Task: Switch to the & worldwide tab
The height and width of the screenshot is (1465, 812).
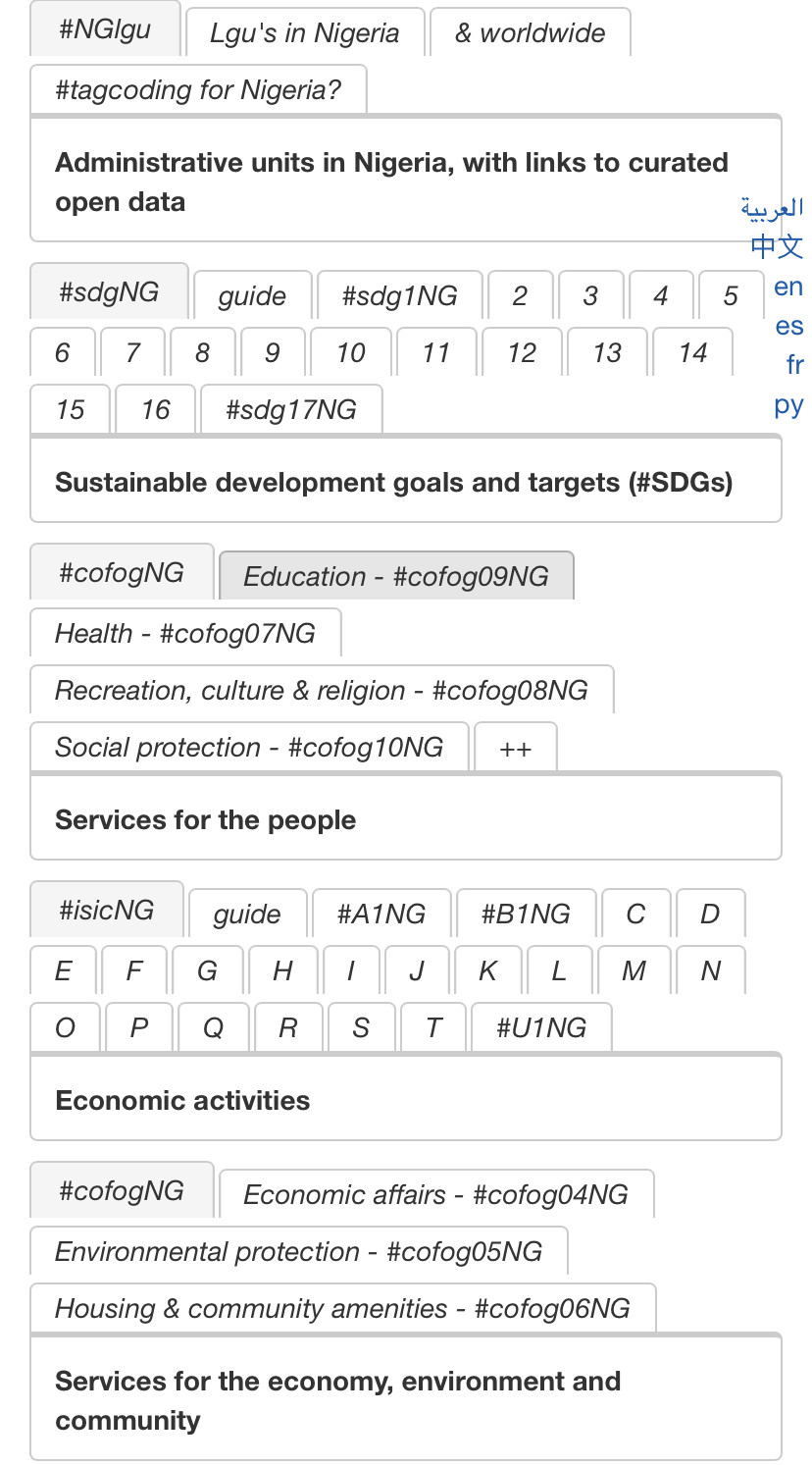Action: pos(530,32)
